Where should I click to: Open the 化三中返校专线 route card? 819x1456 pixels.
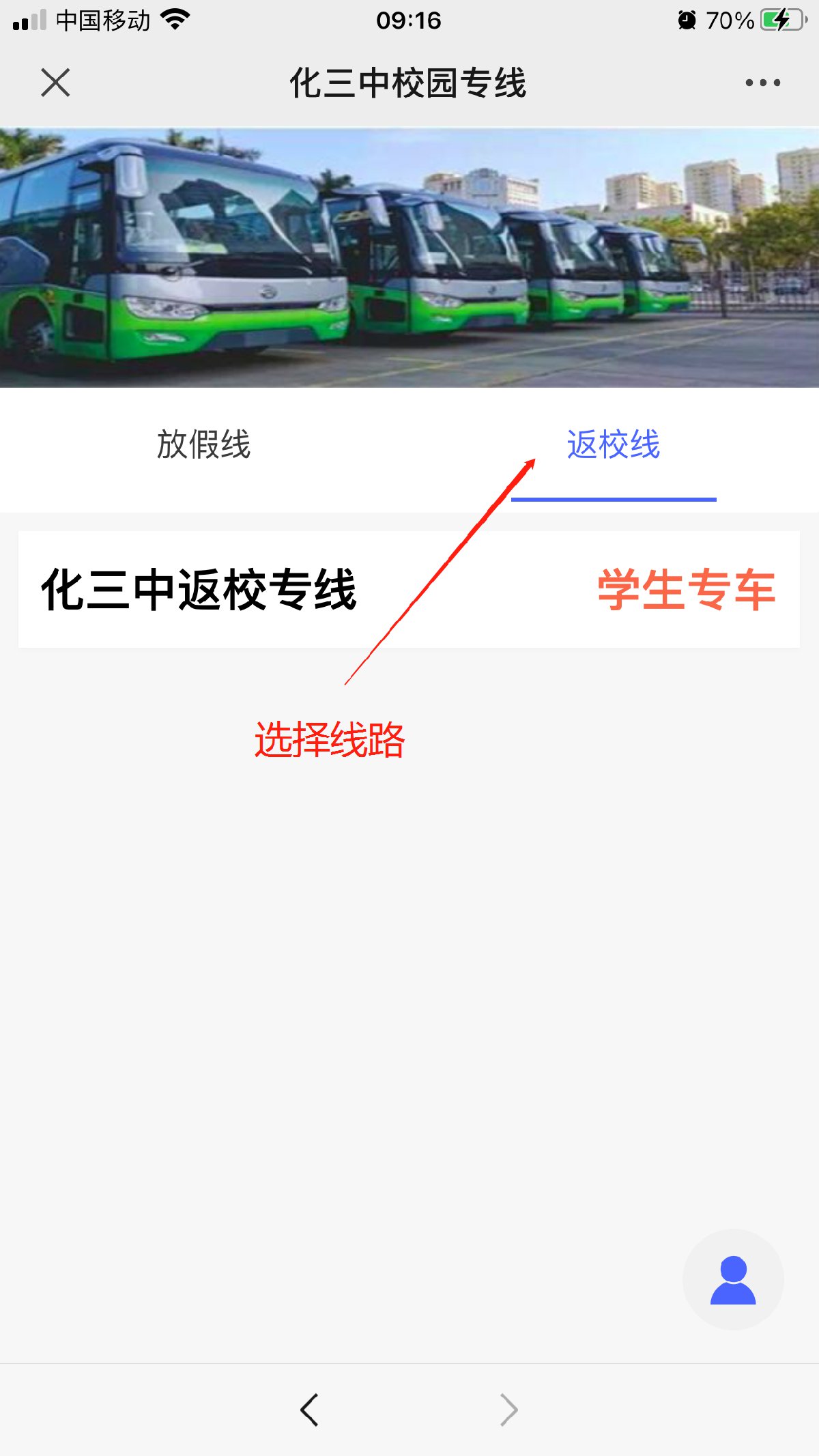[408, 590]
